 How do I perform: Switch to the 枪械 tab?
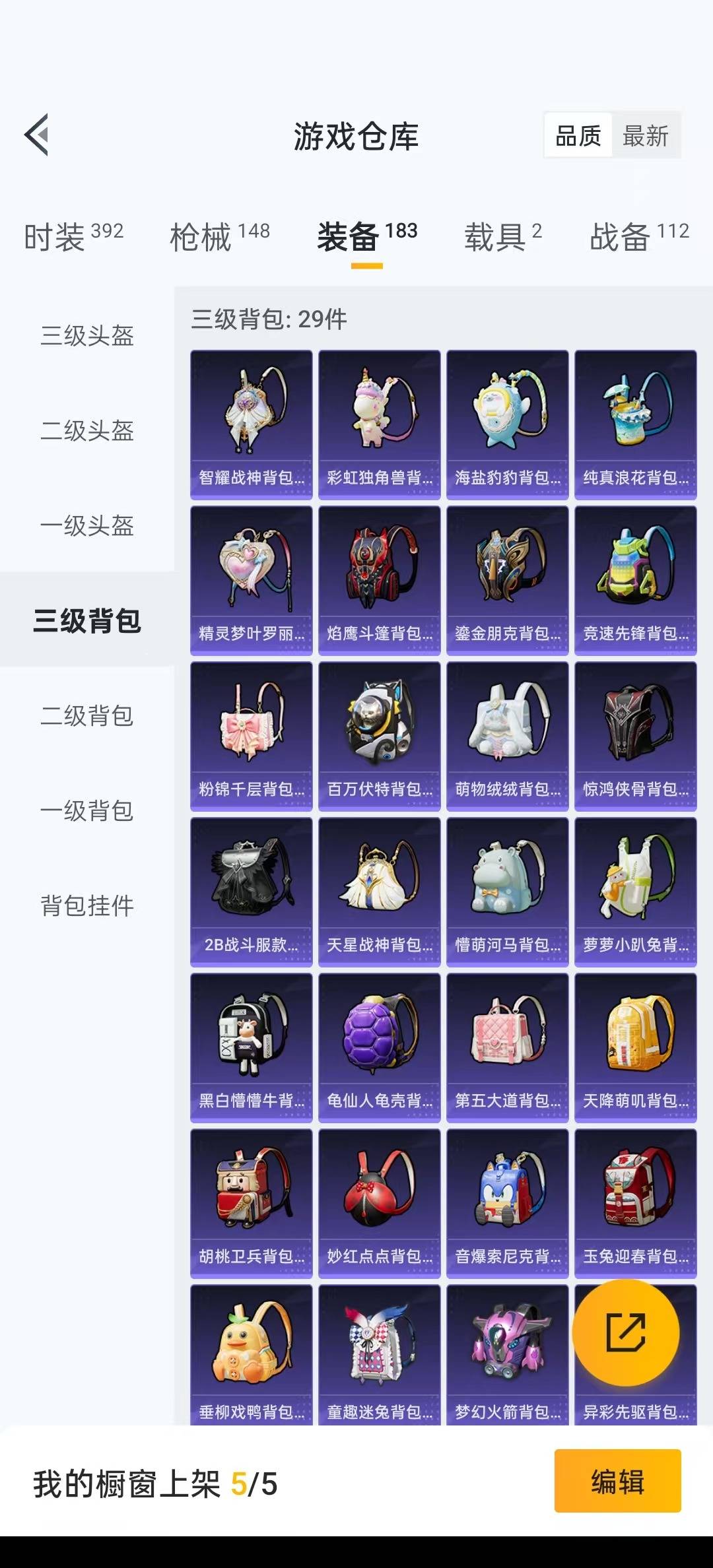click(x=220, y=236)
